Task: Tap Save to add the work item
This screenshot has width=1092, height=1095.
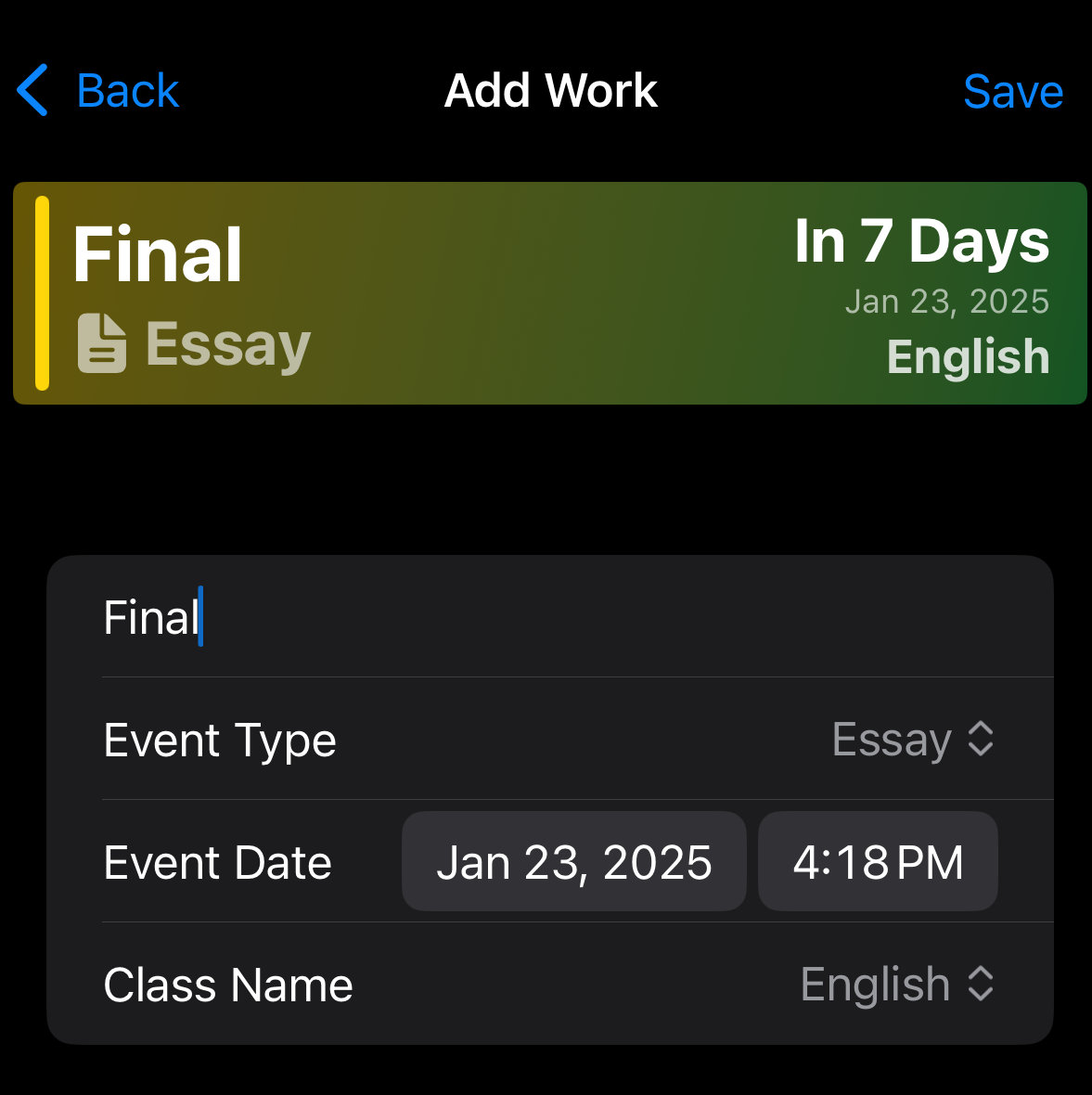Action: (x=1013, y=91)
